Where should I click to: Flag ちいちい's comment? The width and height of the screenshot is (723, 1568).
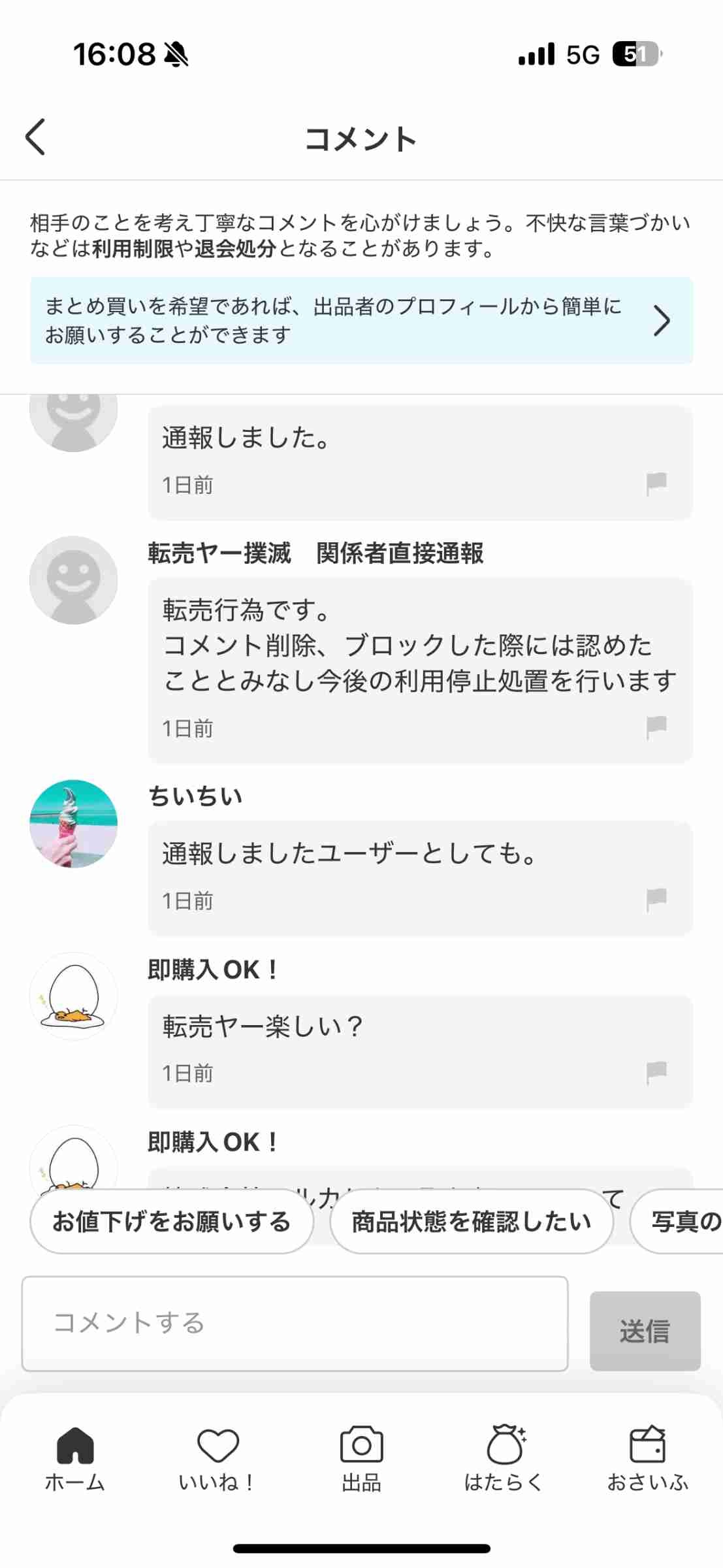point(656,900)
